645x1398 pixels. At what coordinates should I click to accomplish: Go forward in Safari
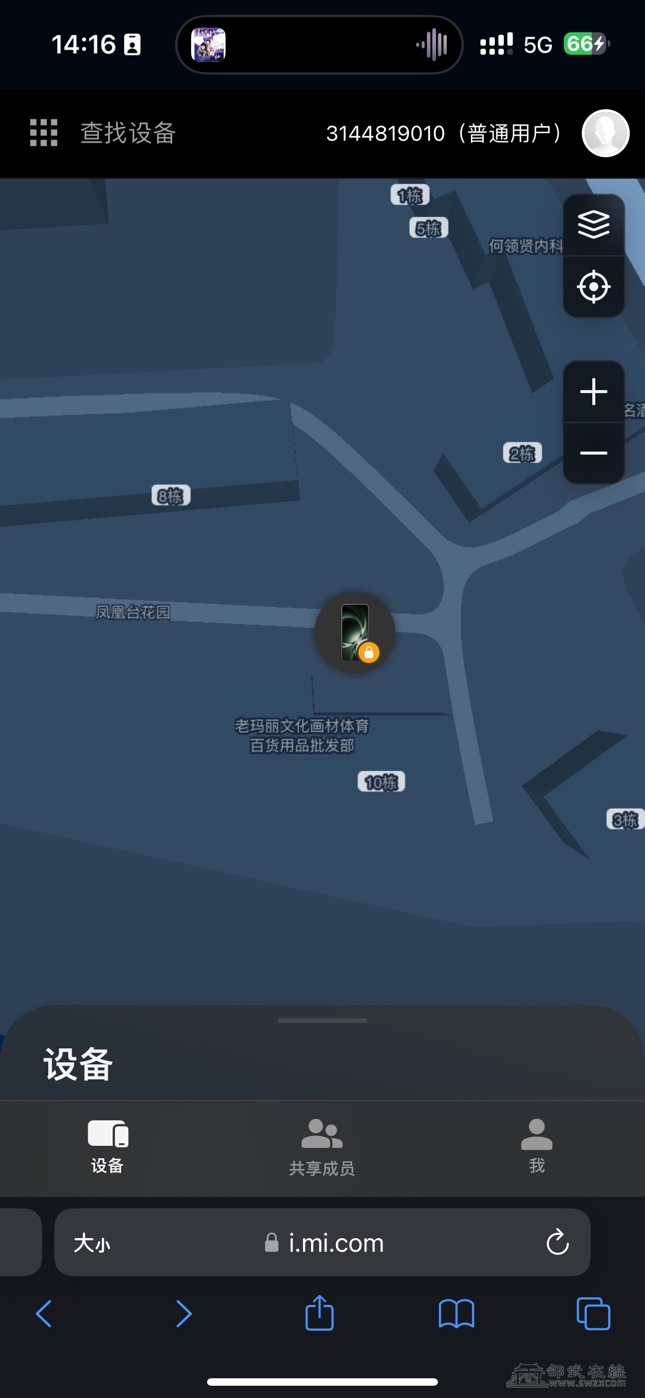pyautogui.click(x=183, y=1313)
